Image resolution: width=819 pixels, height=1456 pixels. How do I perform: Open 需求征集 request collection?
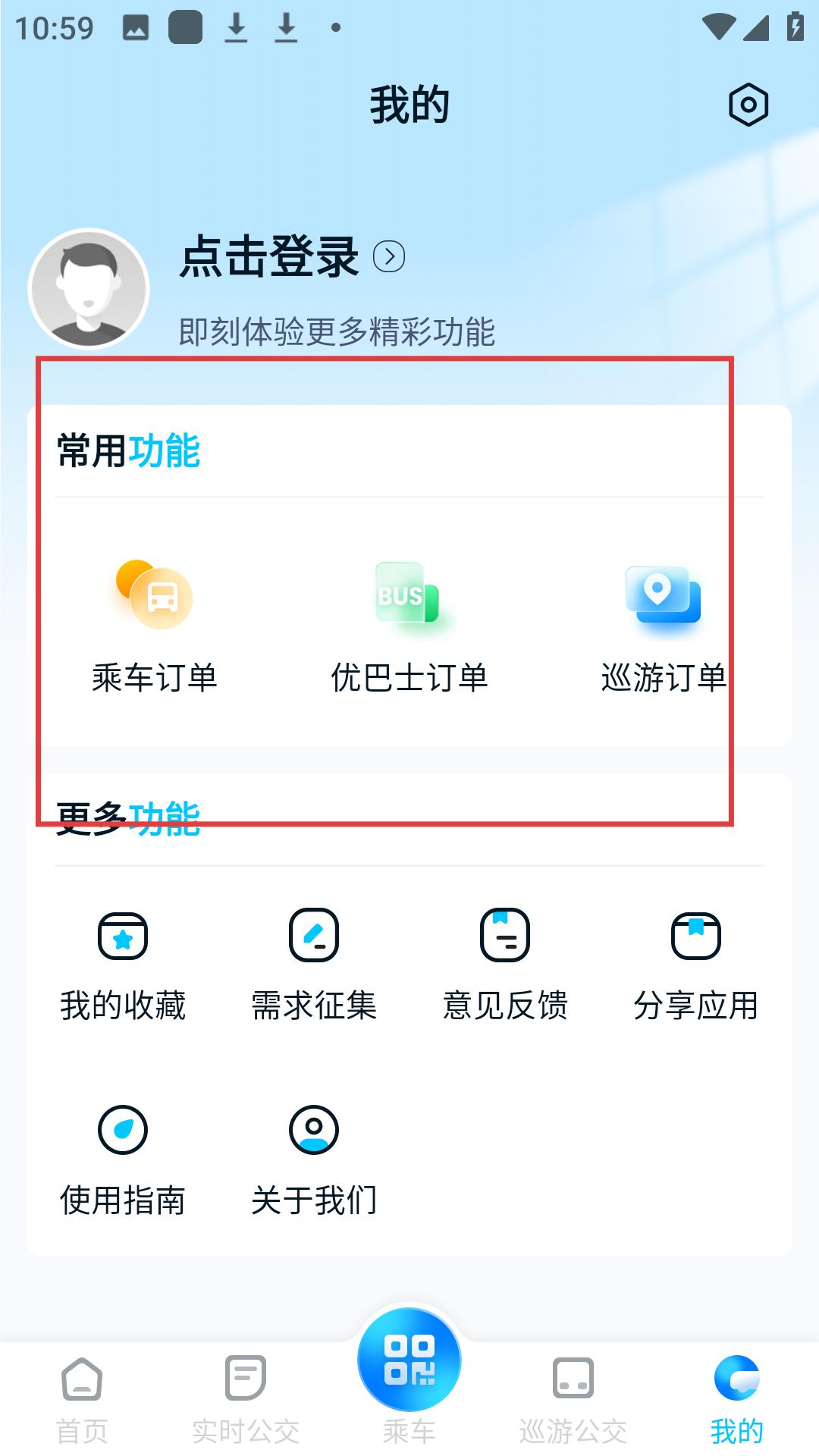click(314, 965)
